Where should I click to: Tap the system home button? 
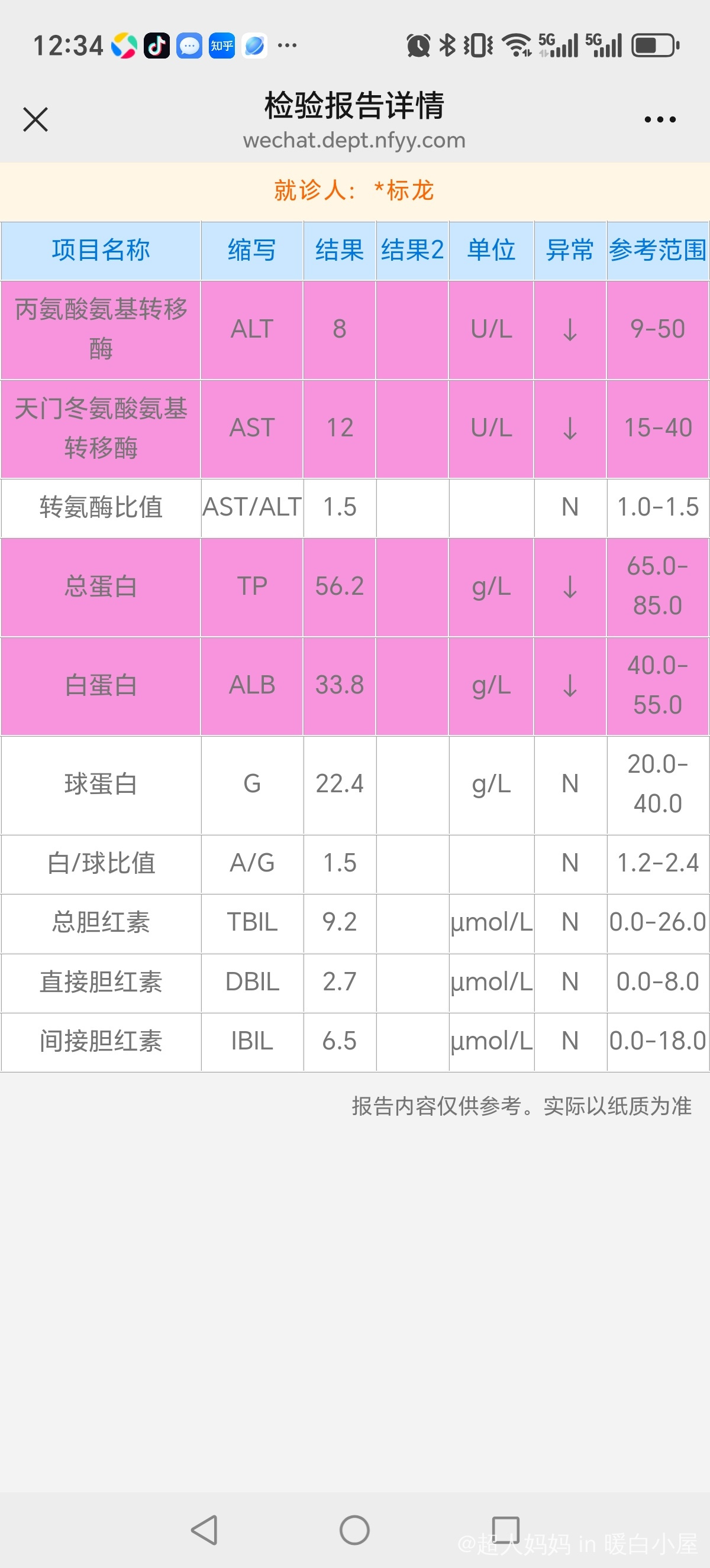[354, 1530]
